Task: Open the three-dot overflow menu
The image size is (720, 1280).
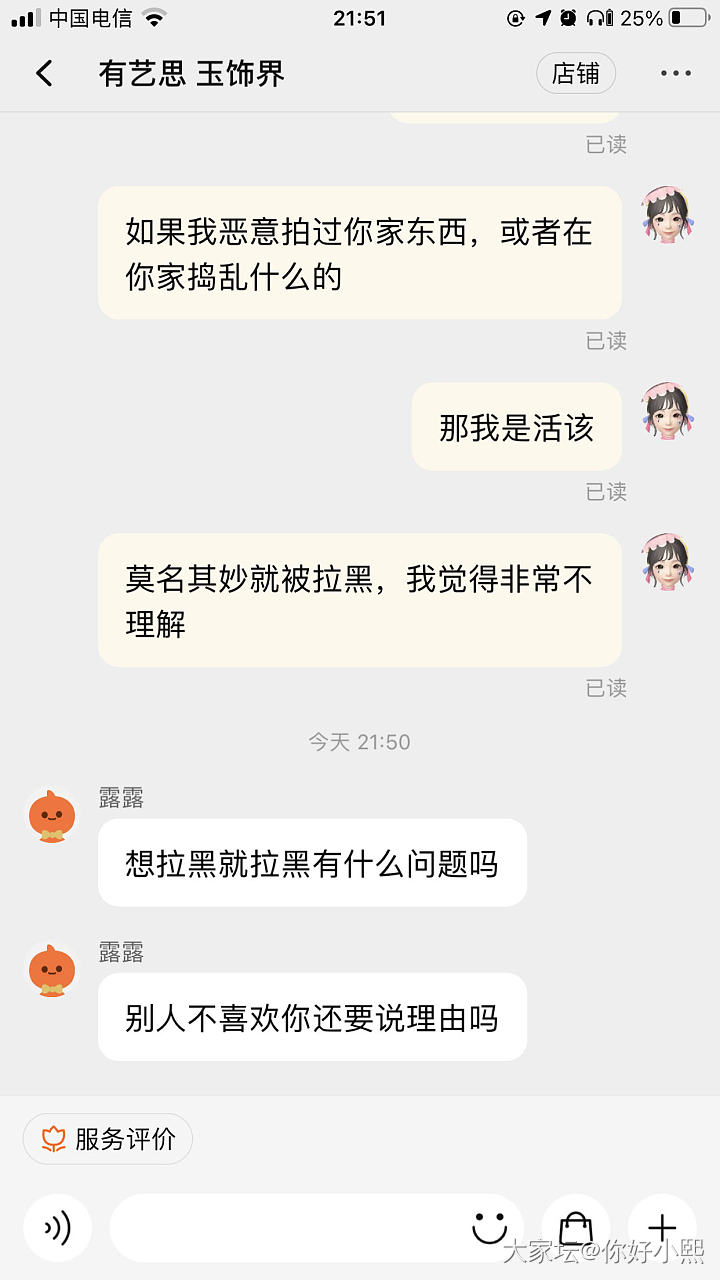Action: point(675,73)
